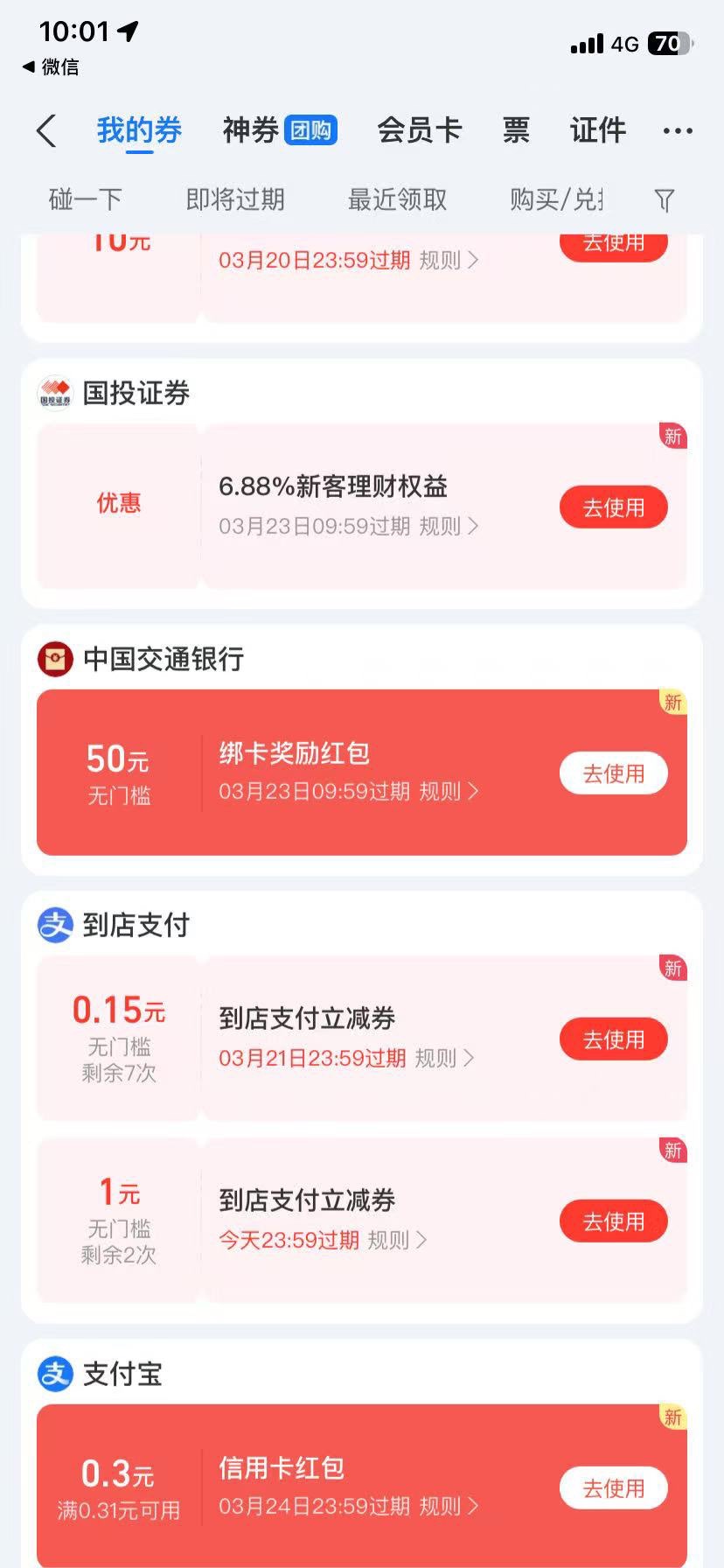Open the funnel filter icon

pyautogui.click(x=665, y=200)
